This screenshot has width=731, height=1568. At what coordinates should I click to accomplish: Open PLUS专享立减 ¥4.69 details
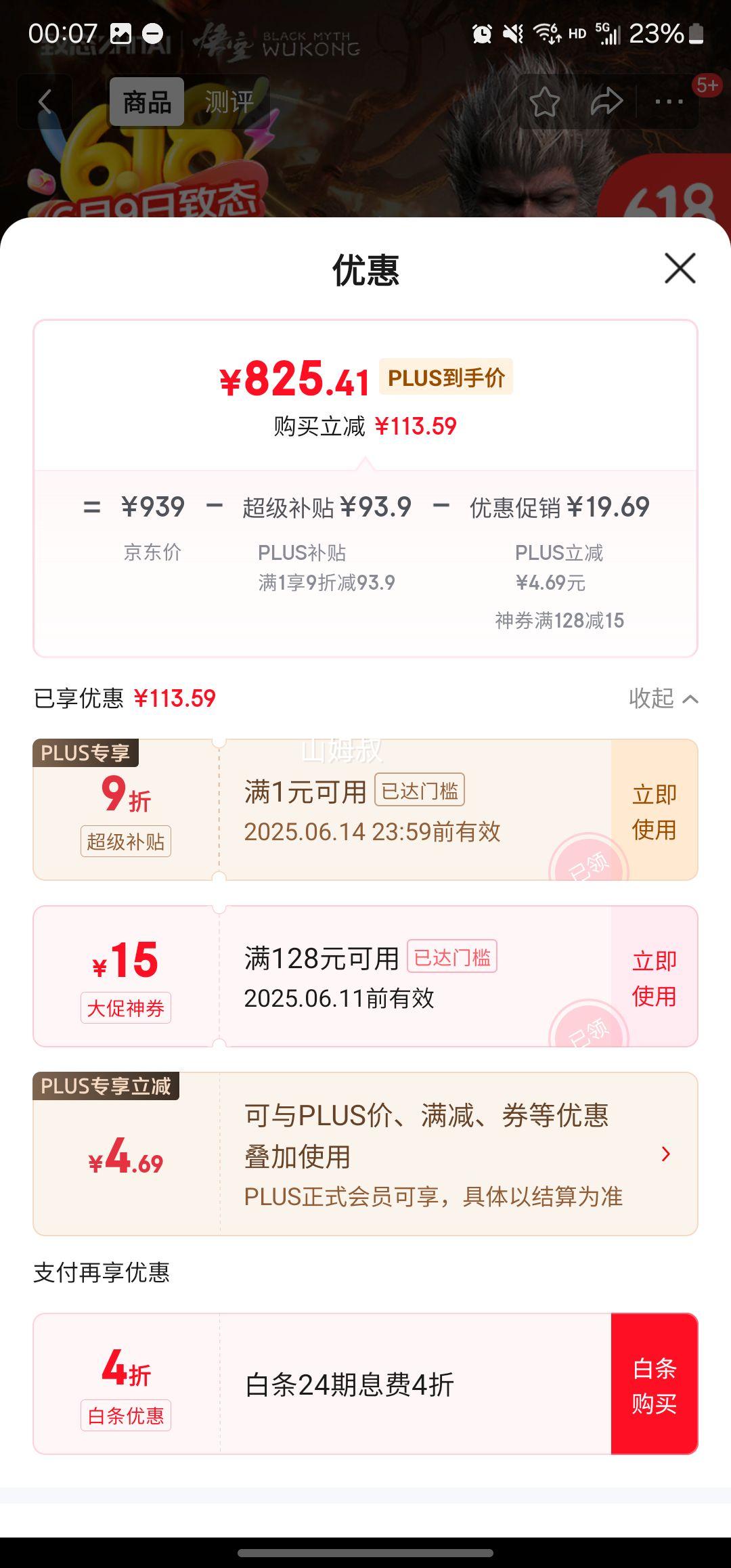[665, 1154]
